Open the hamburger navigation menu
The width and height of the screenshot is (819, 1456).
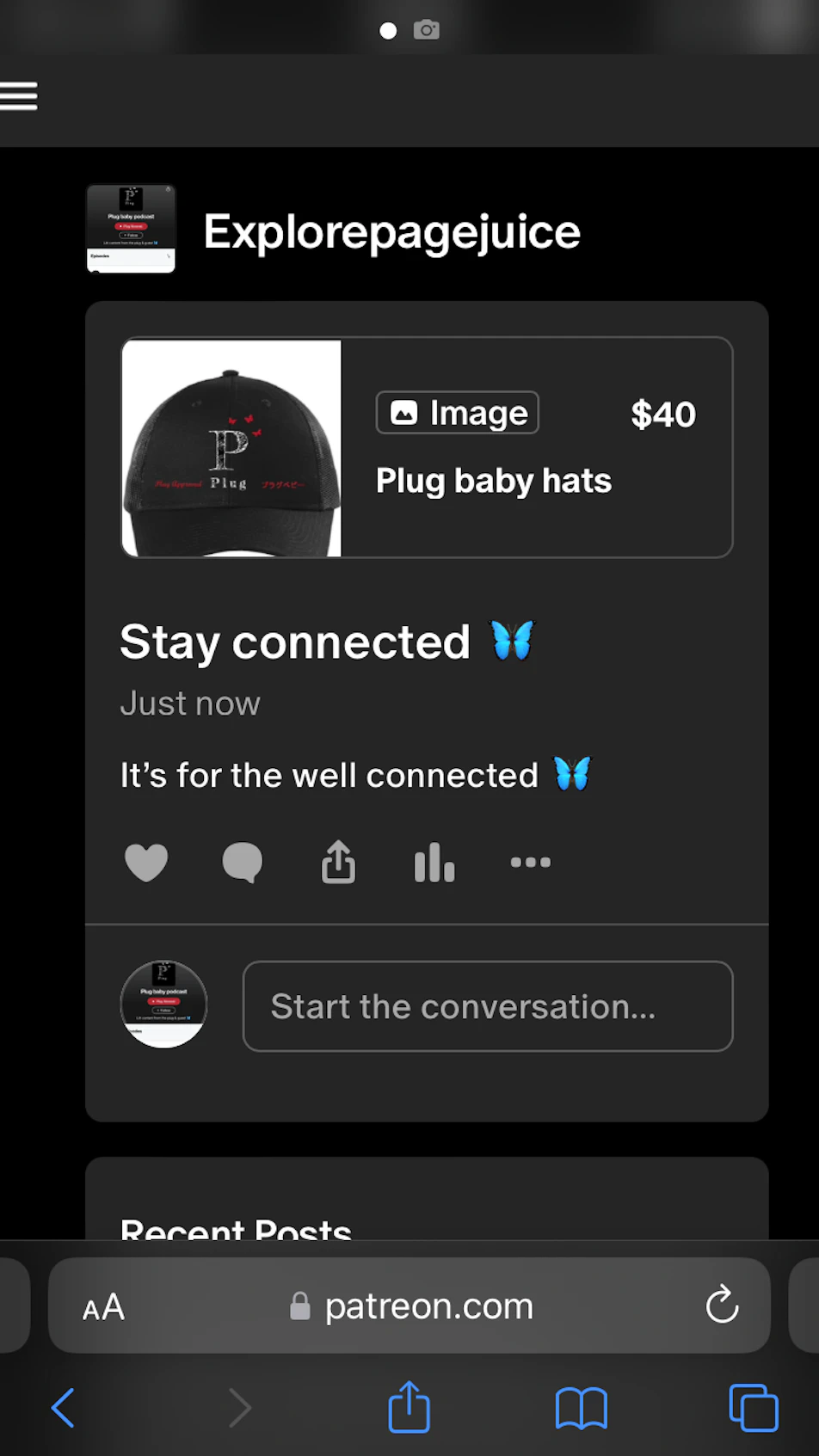point(19,95)
